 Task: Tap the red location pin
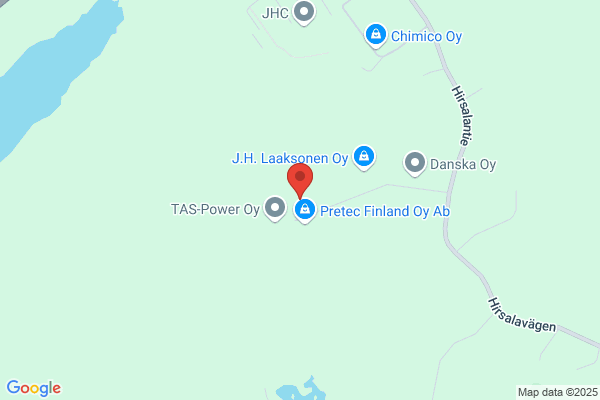[300, 181]
